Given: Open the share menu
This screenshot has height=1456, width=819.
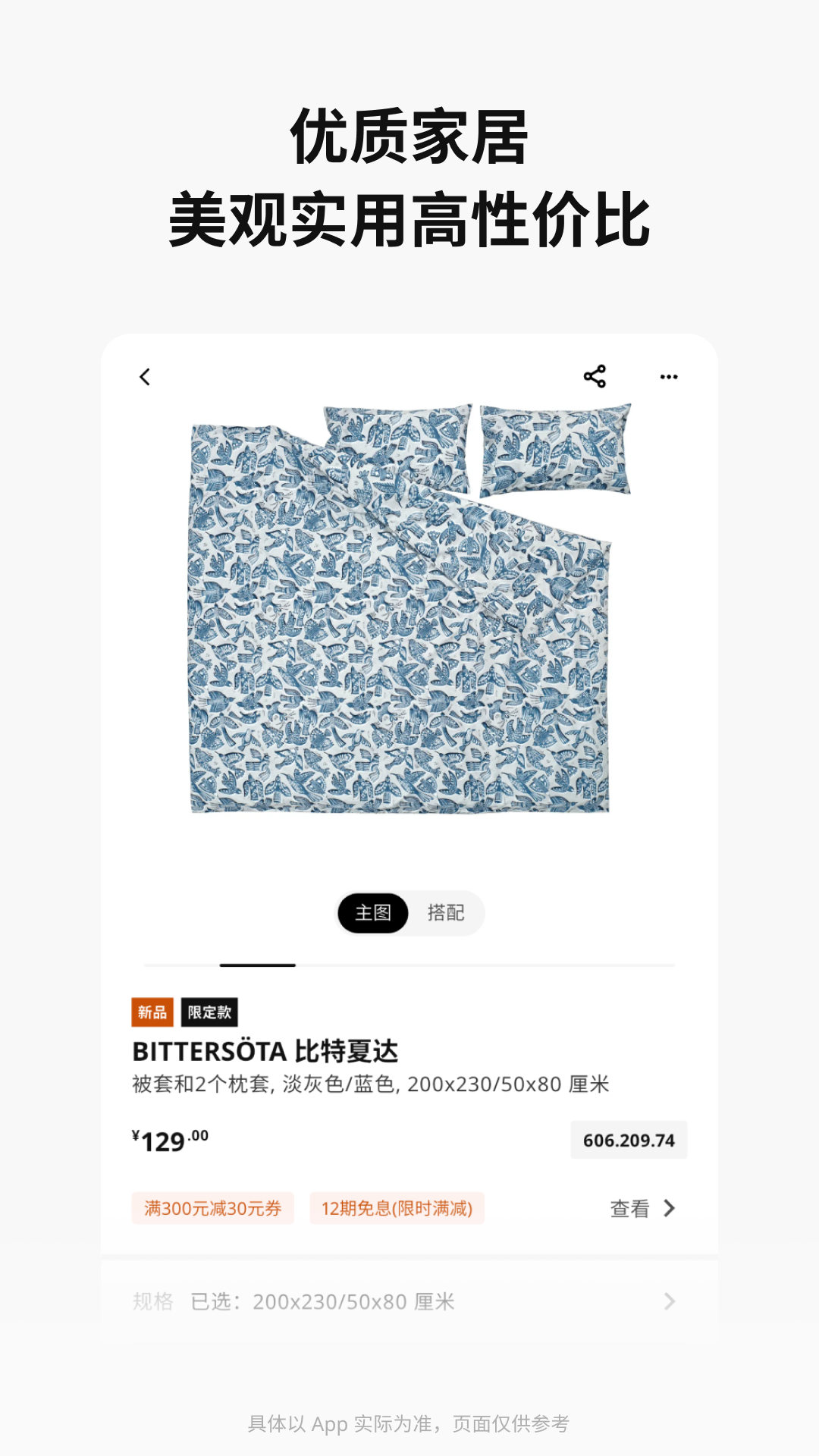Looking at the screenshot, I should [x=594, y=374].
